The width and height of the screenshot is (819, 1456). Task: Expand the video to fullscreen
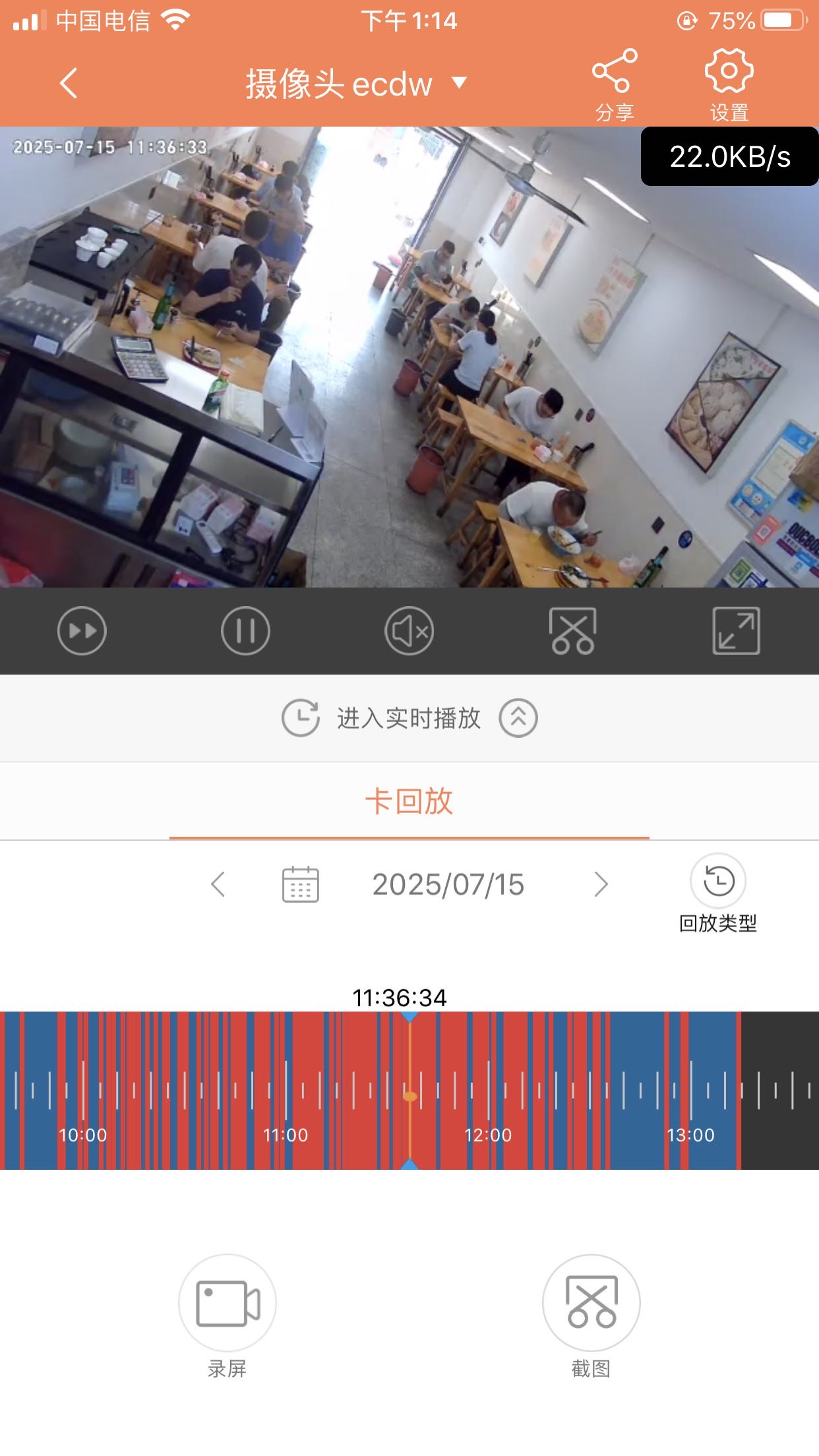click(x=736, y=630)
